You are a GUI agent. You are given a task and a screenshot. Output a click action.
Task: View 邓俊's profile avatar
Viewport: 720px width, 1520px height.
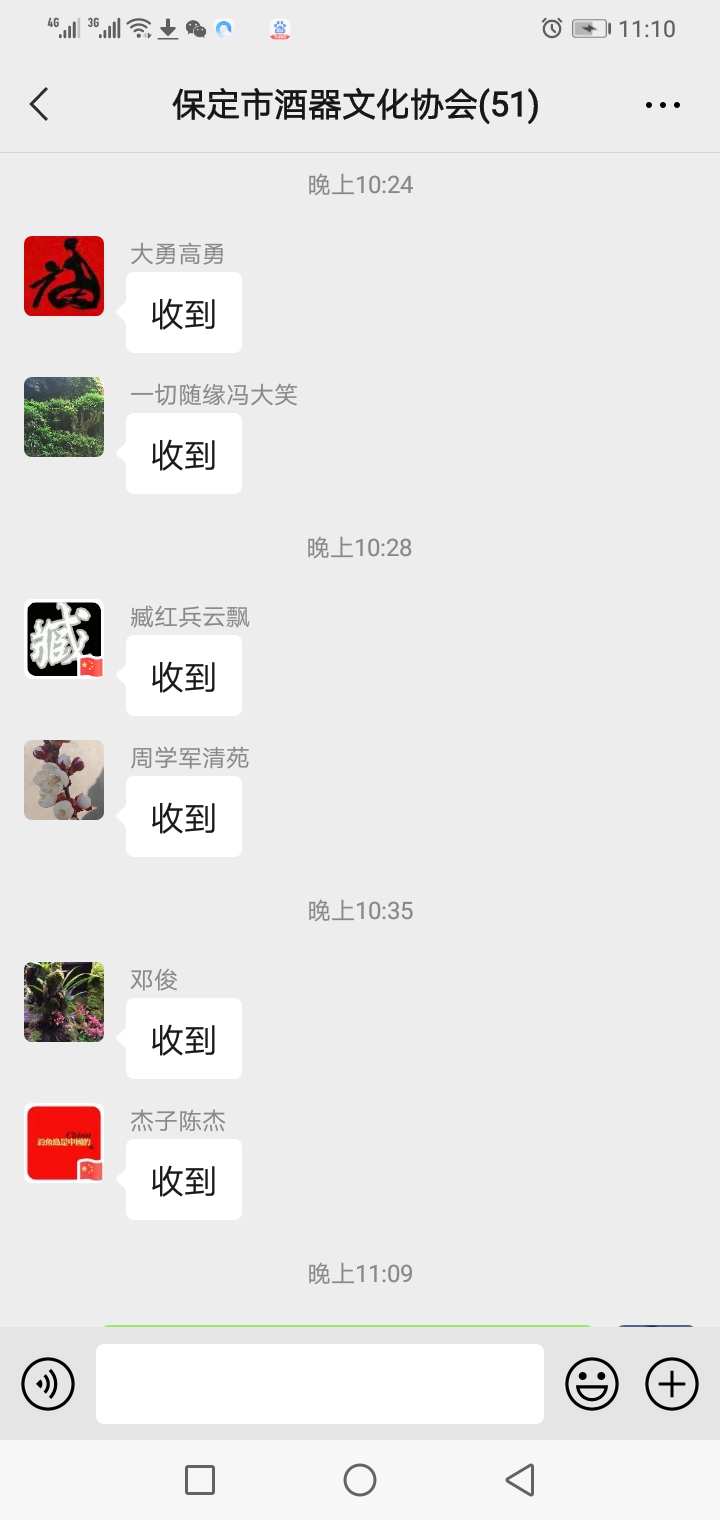coord(64,1002)
